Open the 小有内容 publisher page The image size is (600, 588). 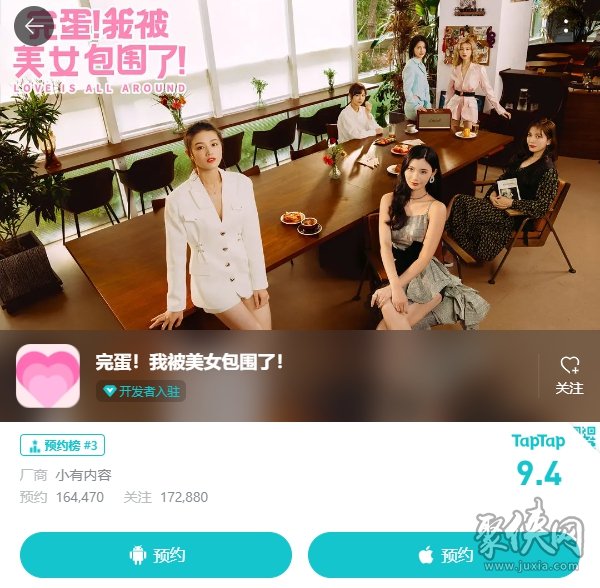(x=84, y=475)
